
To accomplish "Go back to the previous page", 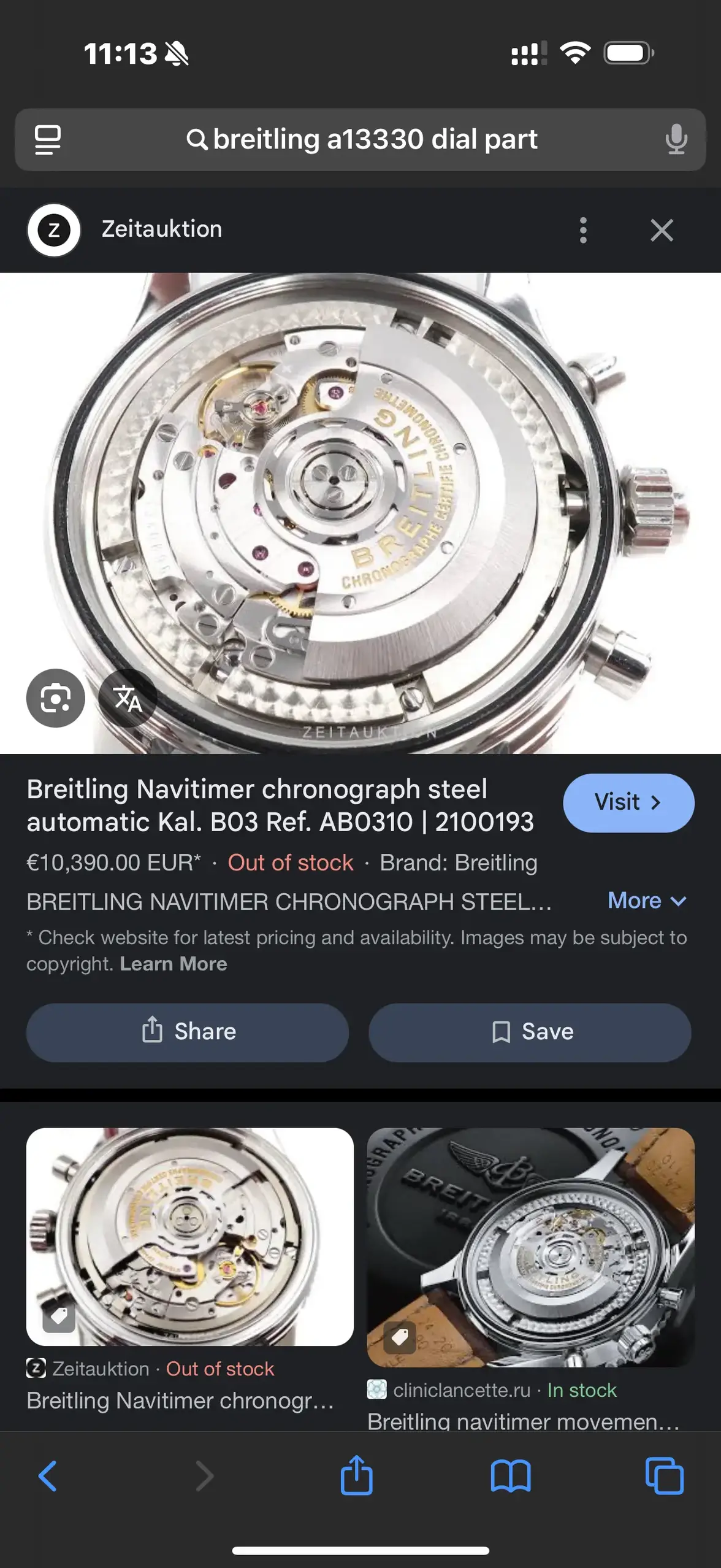I will pos(48,1476).
